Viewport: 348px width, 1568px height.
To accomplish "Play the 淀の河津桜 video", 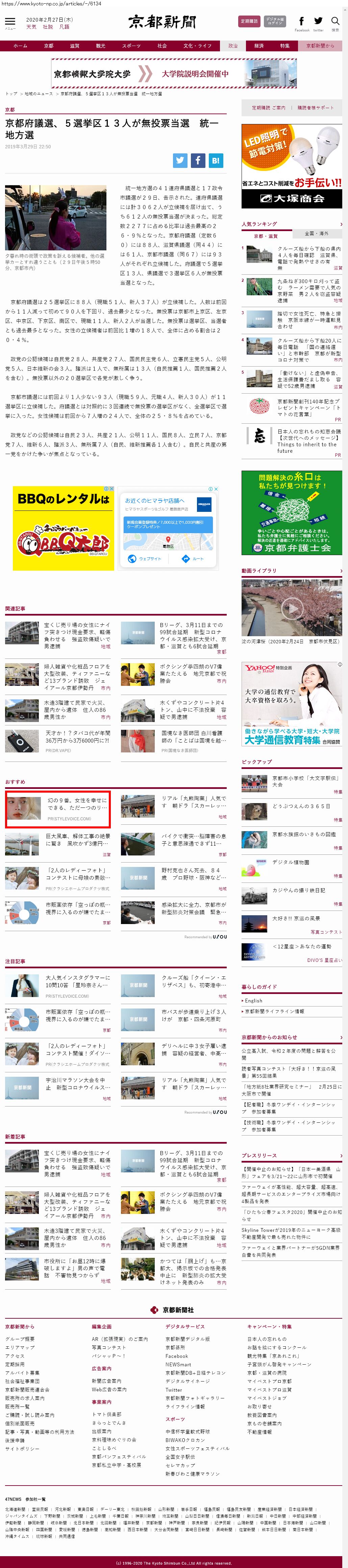I will click(292, 608).
